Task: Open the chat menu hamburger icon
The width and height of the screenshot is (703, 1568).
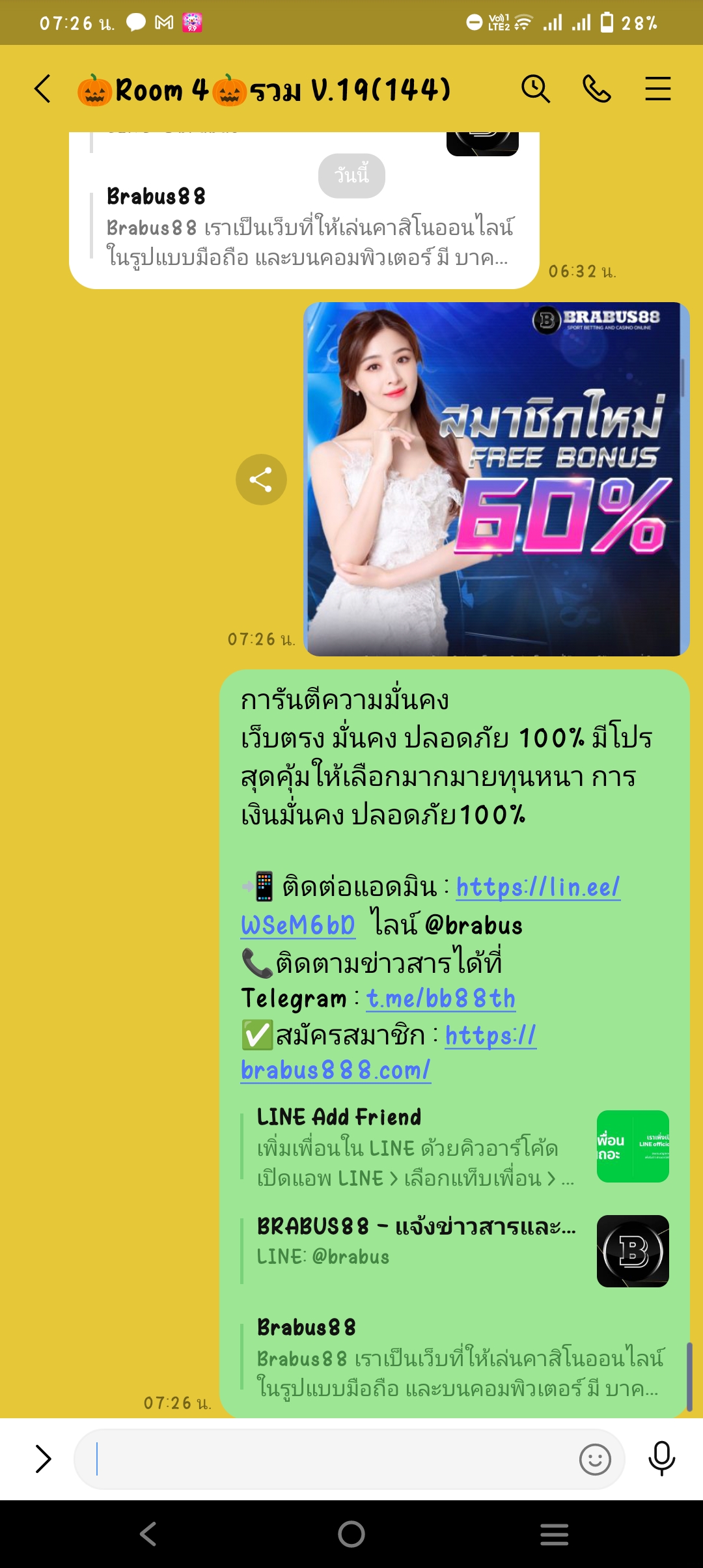Action: (657, 89)
